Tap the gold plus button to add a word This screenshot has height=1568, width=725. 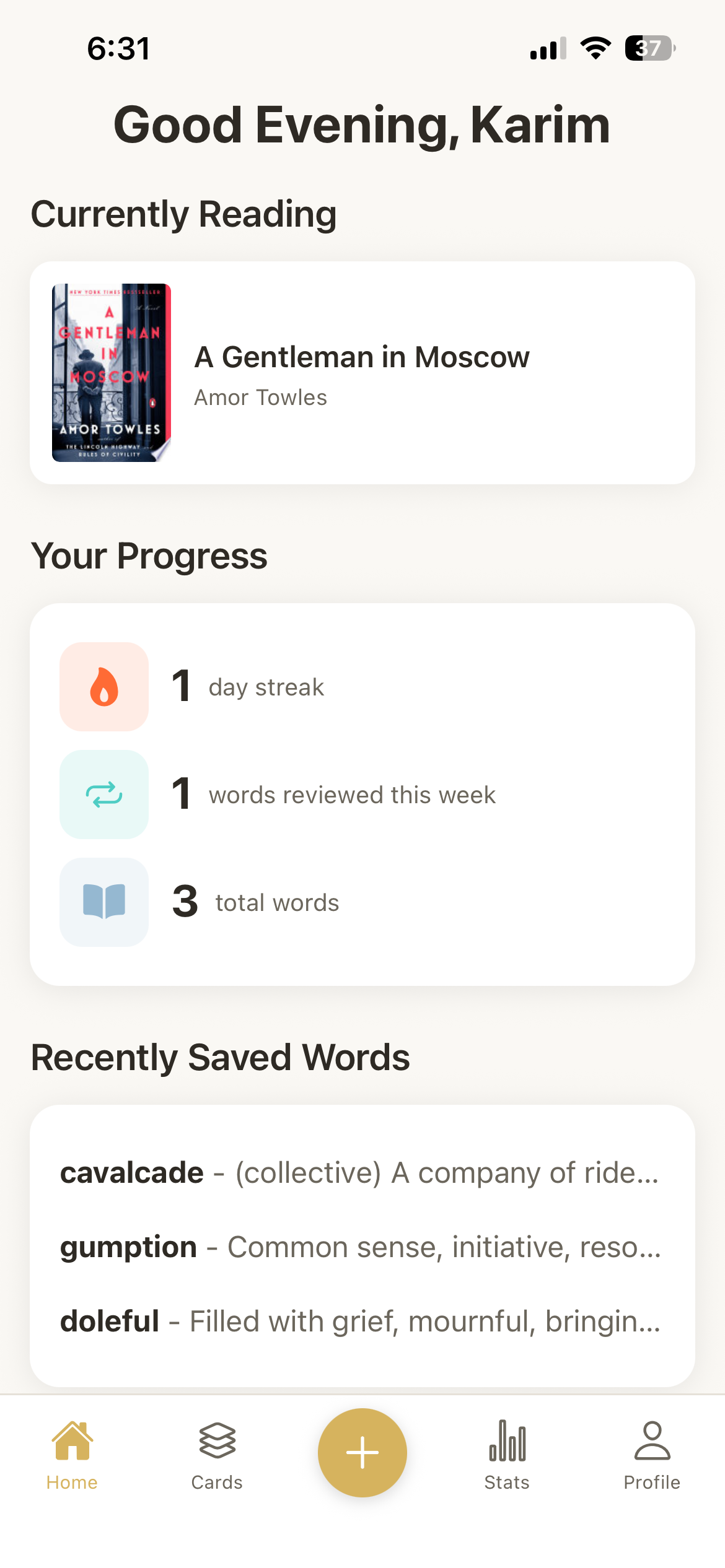point(362,1453)
